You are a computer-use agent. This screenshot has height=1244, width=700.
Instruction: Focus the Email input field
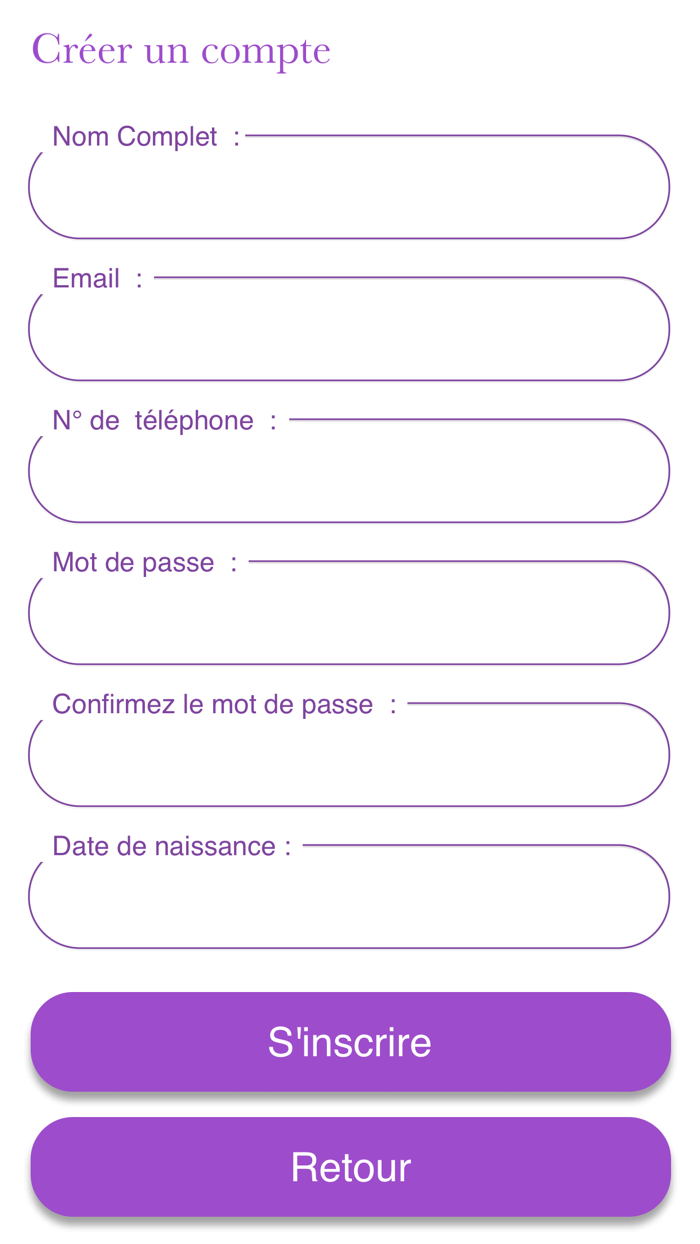[349, 329]
